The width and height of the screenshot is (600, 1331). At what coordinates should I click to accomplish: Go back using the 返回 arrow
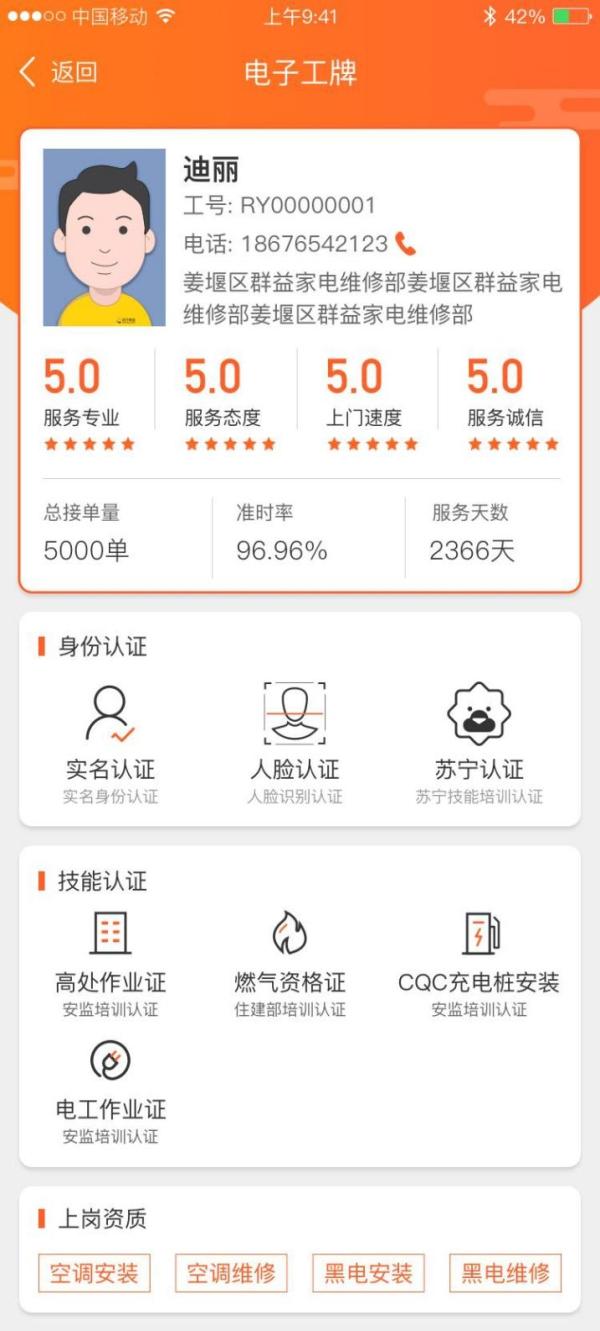pos(58,72)
